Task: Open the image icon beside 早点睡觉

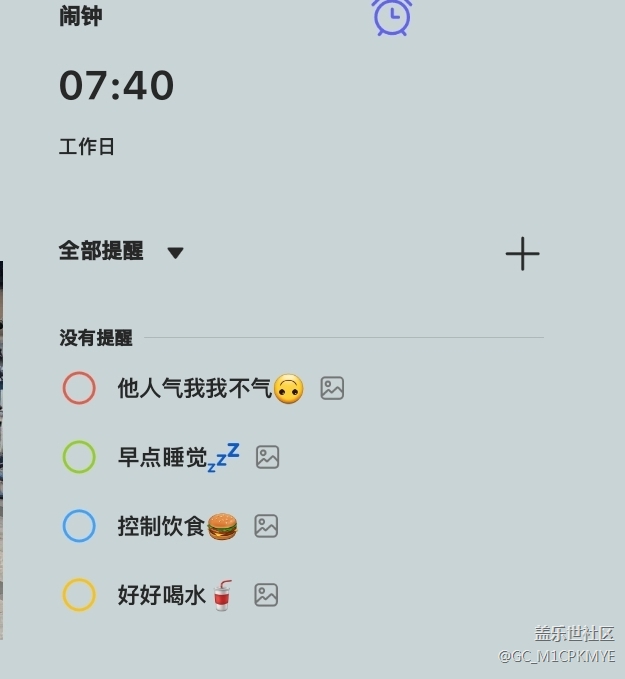Action: pyautogui.click(x=267, y=457)
